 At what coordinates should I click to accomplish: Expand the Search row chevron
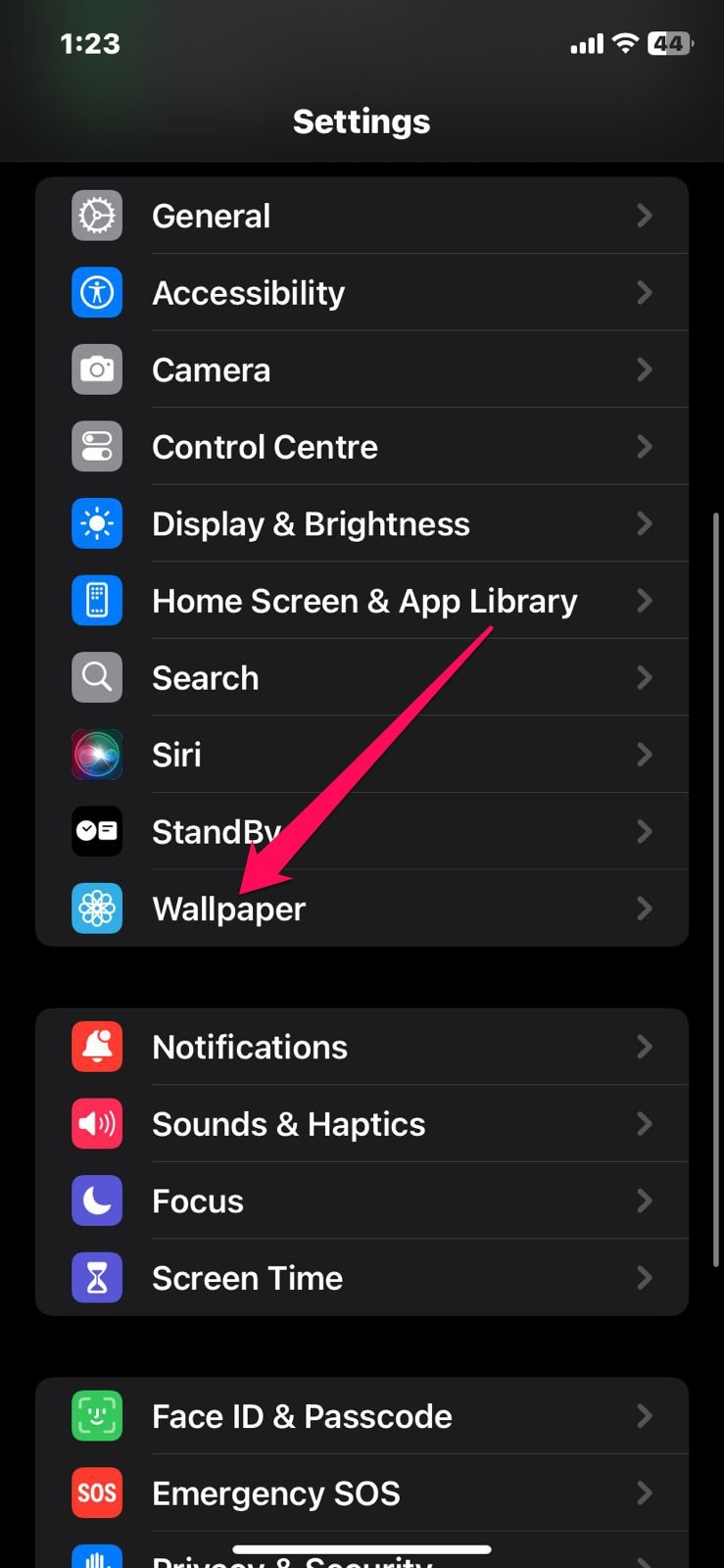(644, 677)
